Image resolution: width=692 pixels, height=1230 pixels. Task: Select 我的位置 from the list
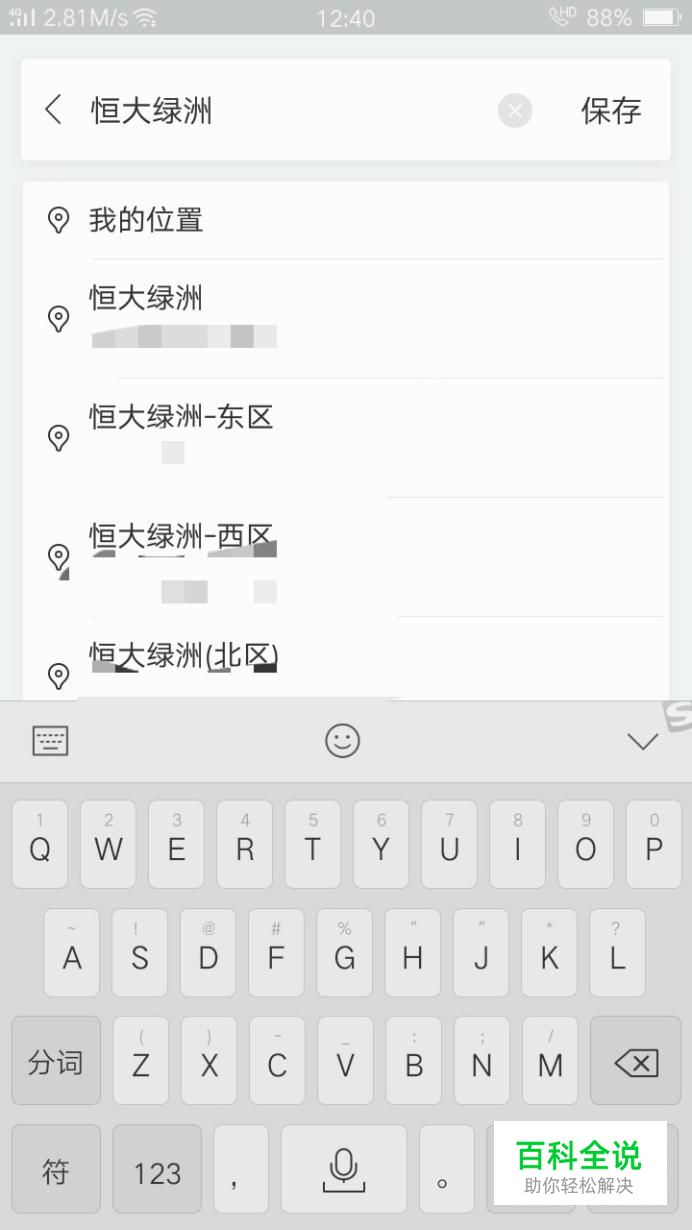click(345, 220)
